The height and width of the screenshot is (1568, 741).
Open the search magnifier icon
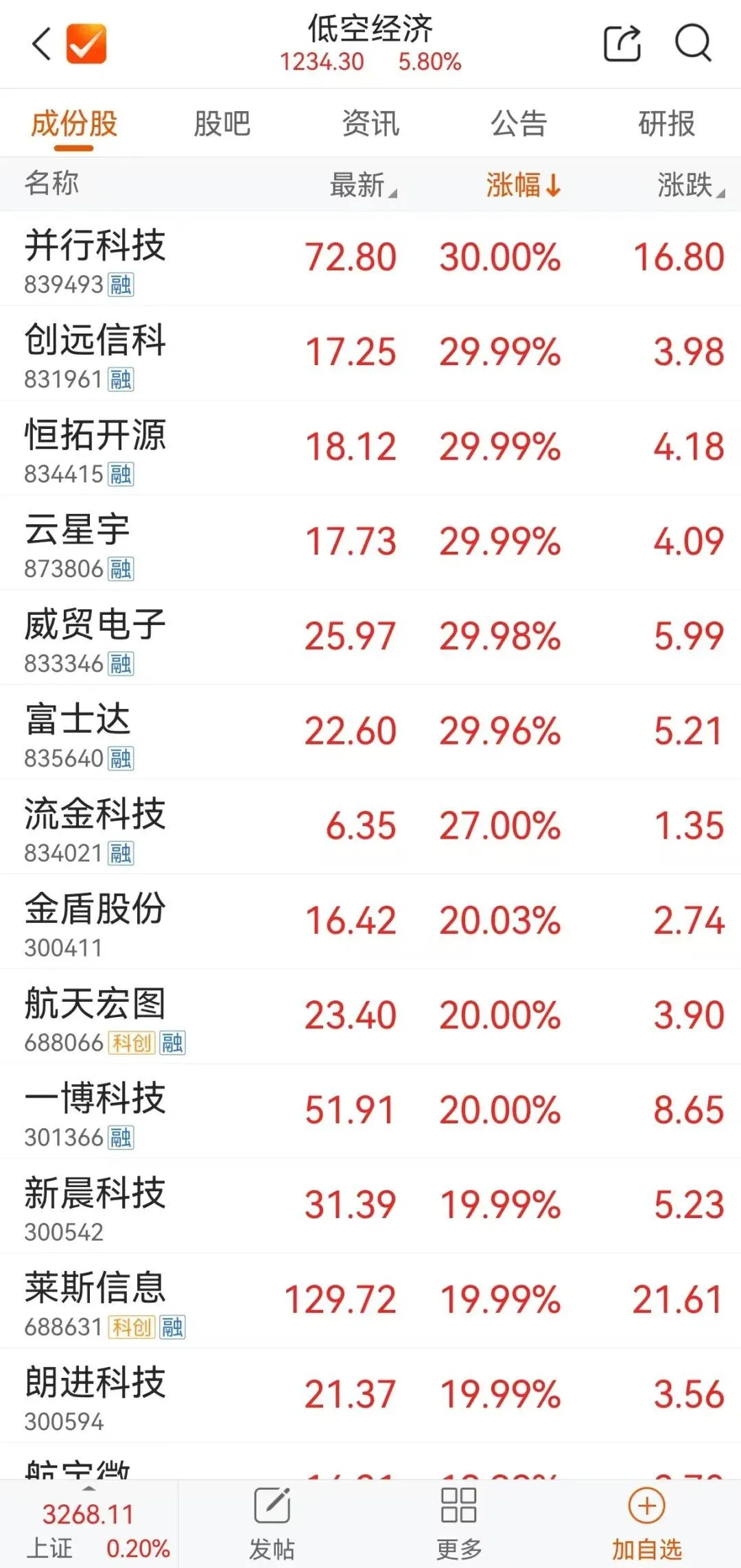pyautogui.click(x=693, y=43)
